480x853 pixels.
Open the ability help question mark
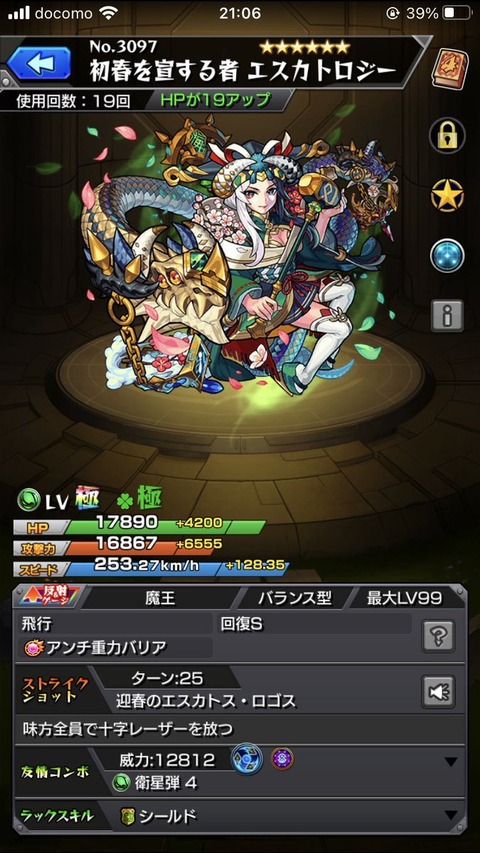(x=438, y=635)
